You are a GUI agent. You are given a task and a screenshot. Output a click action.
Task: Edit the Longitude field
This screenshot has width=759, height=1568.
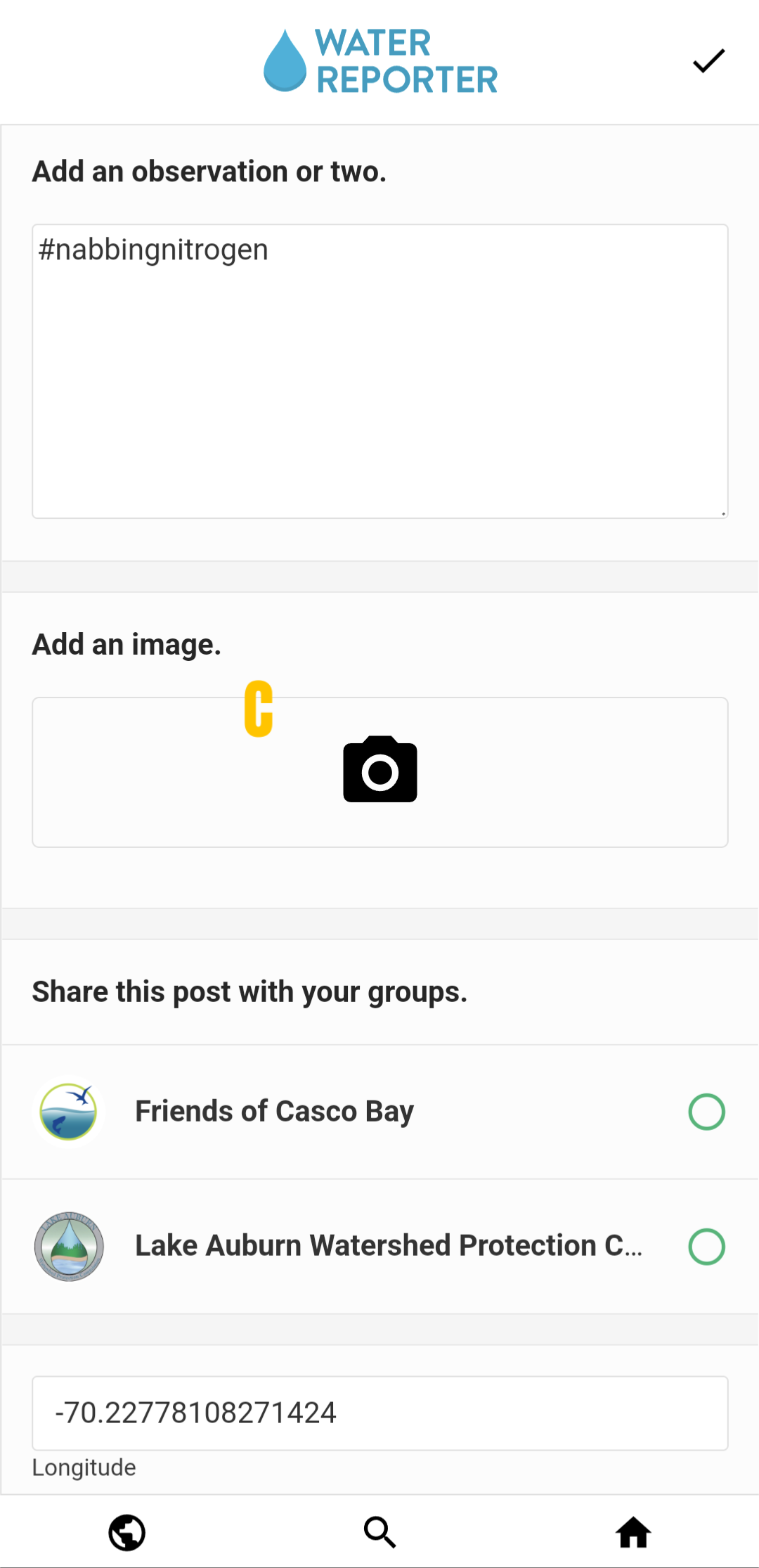(x=380, y=1413)
